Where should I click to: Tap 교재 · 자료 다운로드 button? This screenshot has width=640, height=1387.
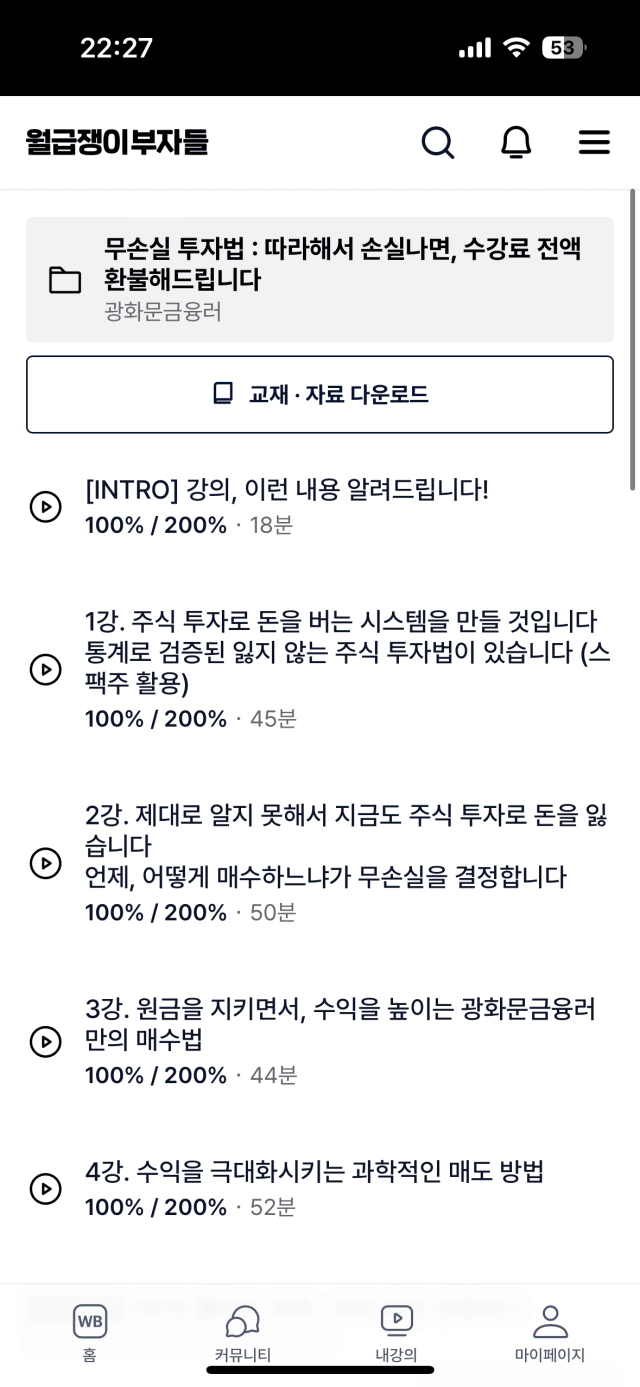319,394
